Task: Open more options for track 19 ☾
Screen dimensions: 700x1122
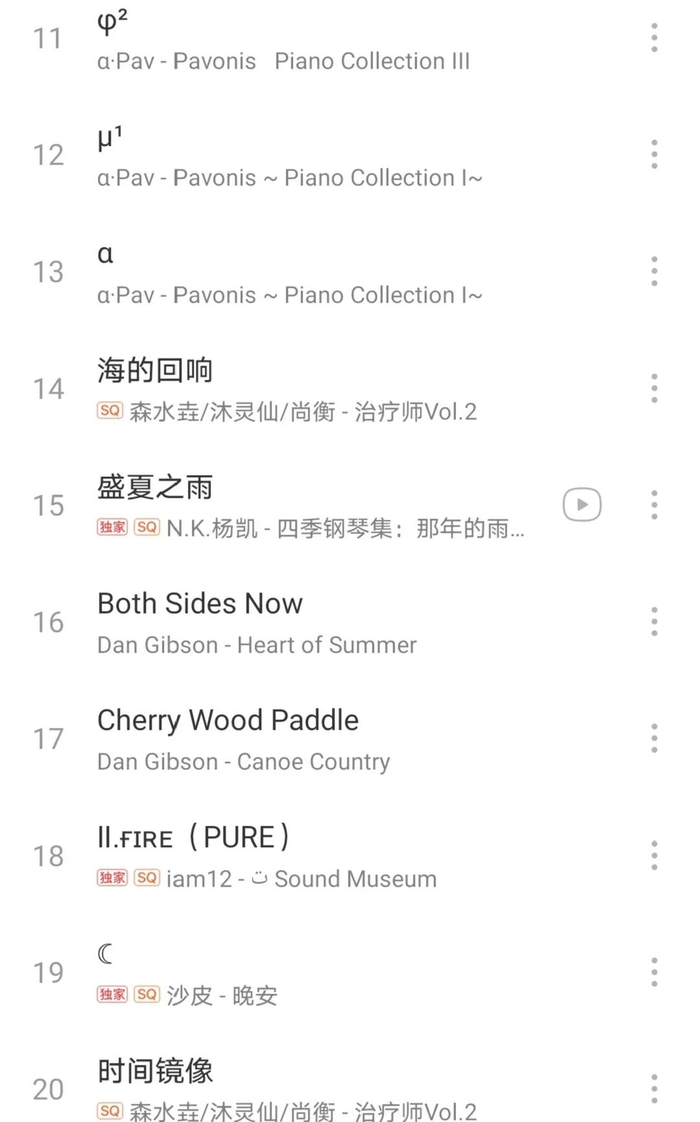Action: pyautogui.click(x=654, y=973)
